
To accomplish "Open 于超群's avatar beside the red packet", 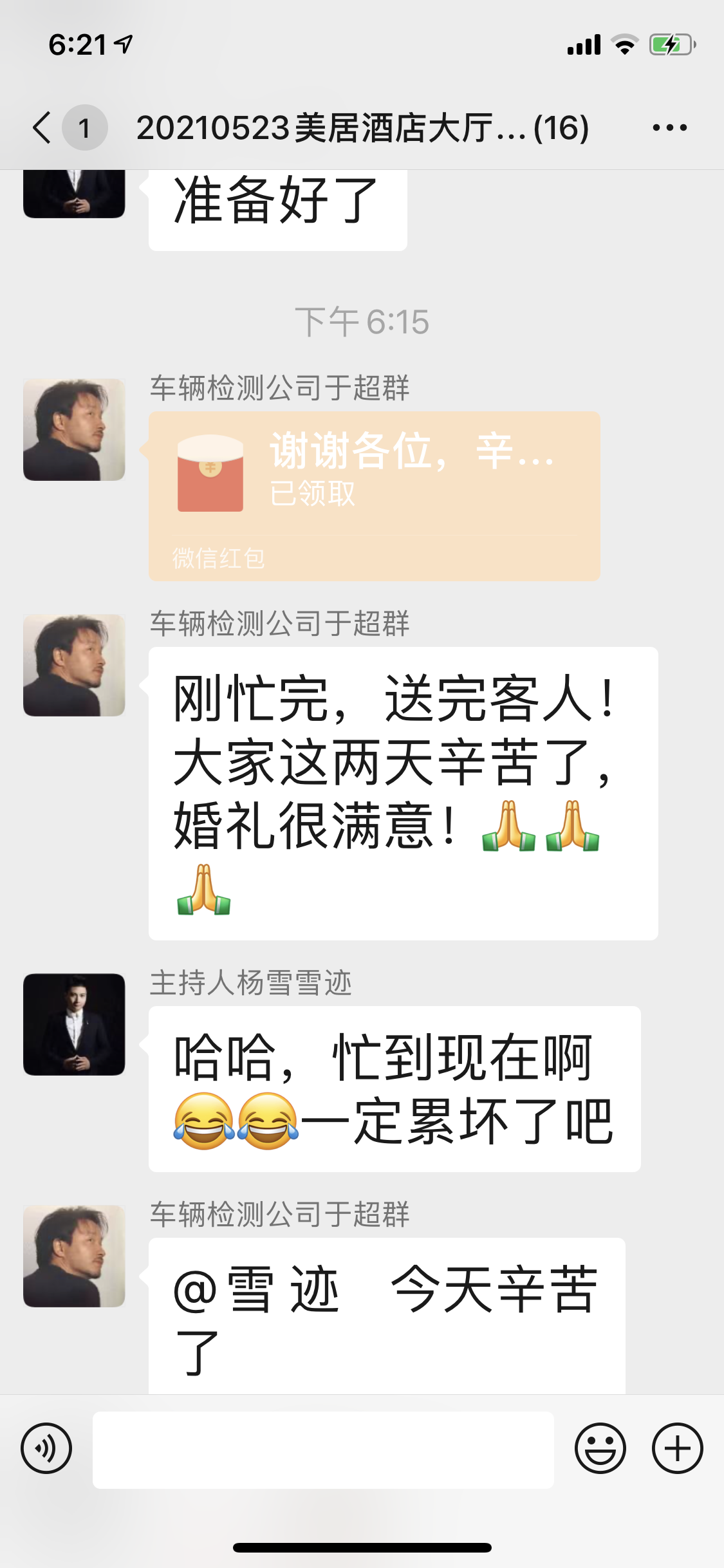I will (74, 429).
